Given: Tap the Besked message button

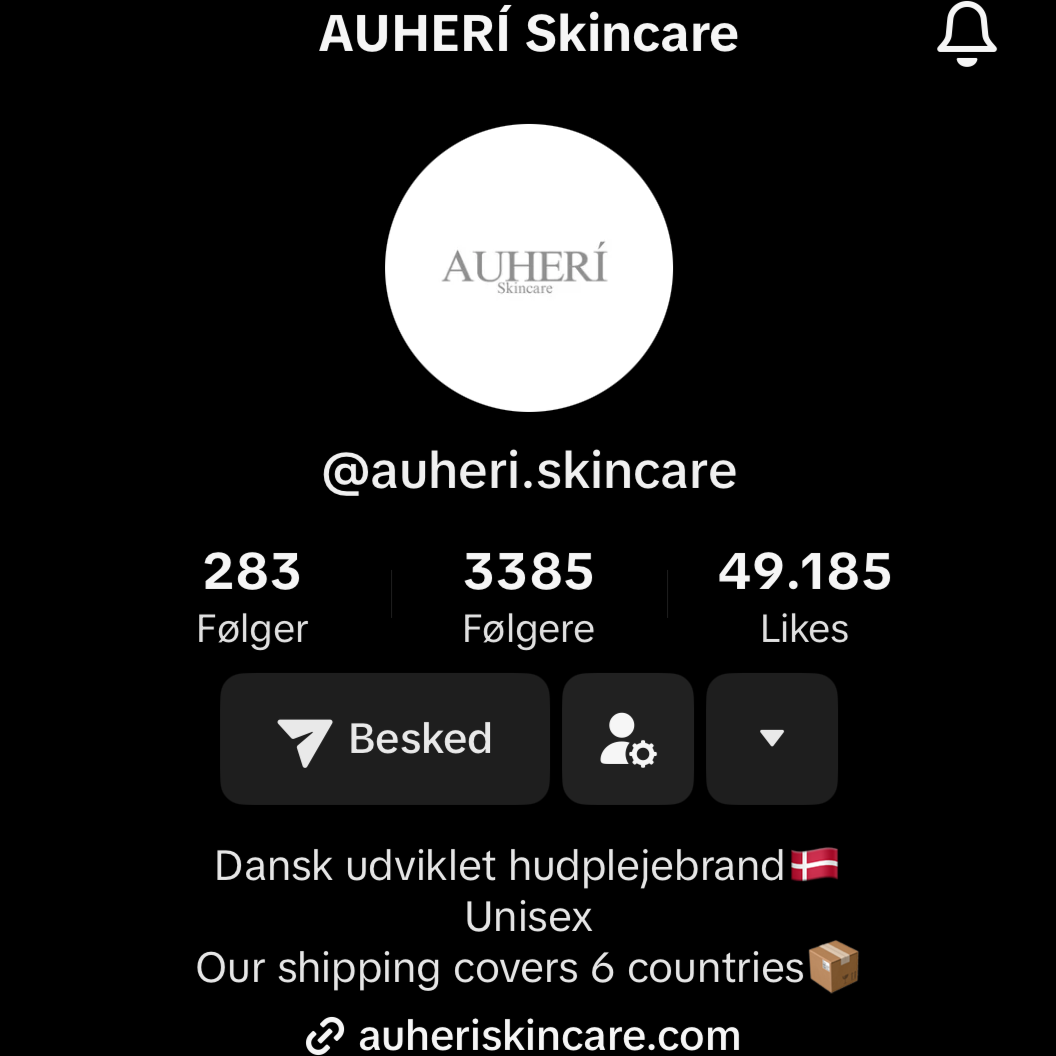Looking at the screenshot, I should pos(385,739).
